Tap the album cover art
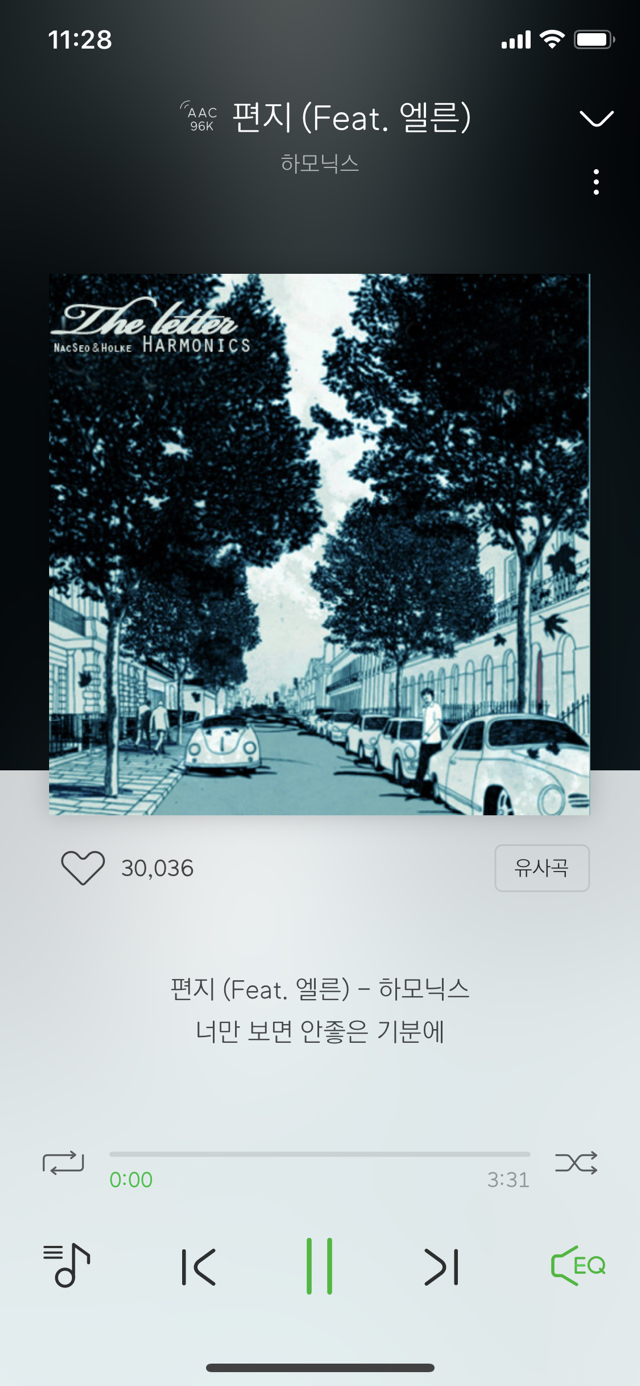The image size is (640, 1386). [319, 544]
